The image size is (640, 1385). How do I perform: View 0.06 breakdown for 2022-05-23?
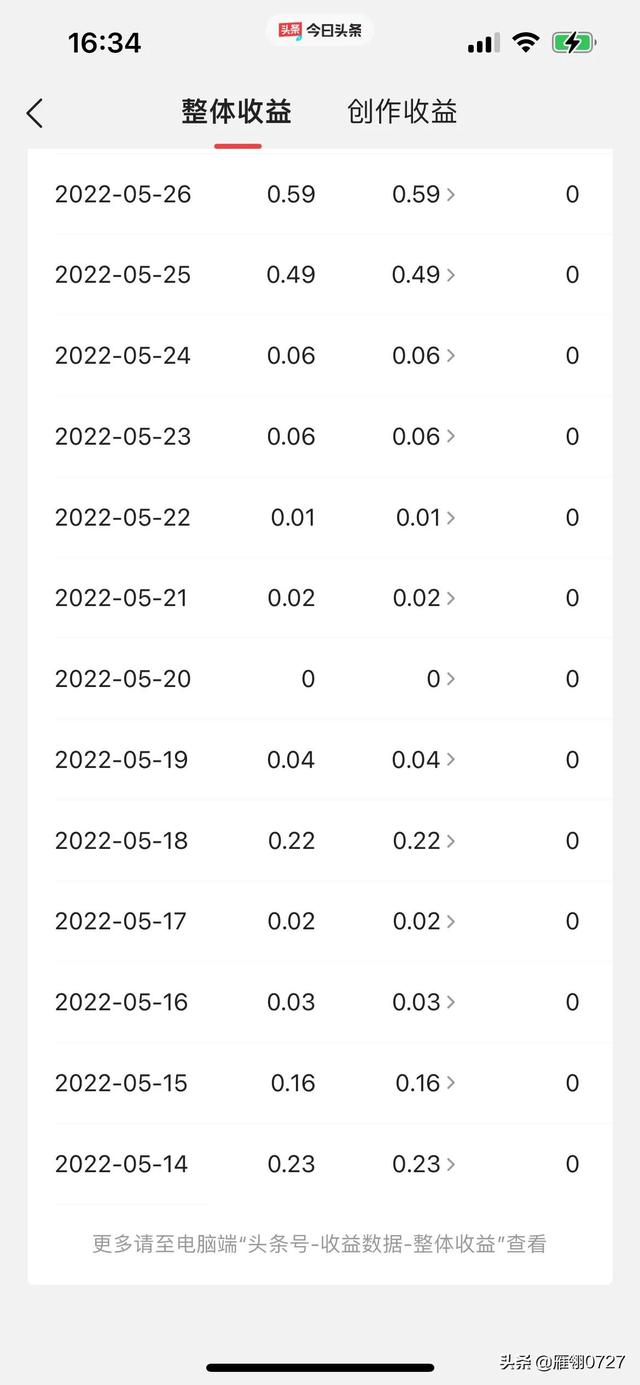tap(424, 437)
